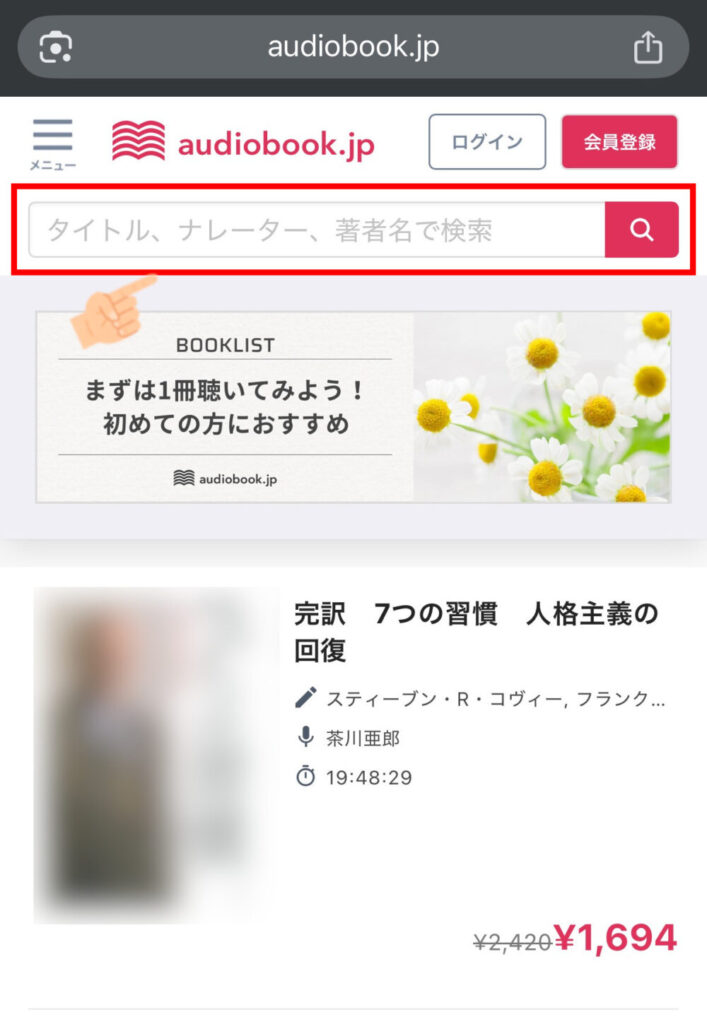
Task: Tap the red magnifier search button
Action: click(641, 230)
